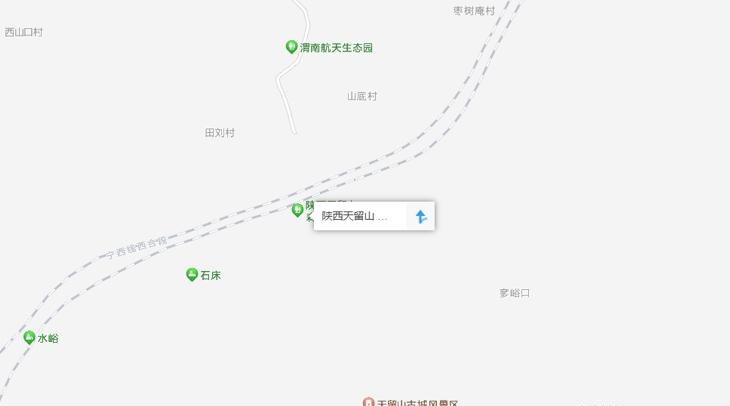
Task: Open the 陕西天留山 info bubble
Action: pyautogui.click(x=354, y=216)
